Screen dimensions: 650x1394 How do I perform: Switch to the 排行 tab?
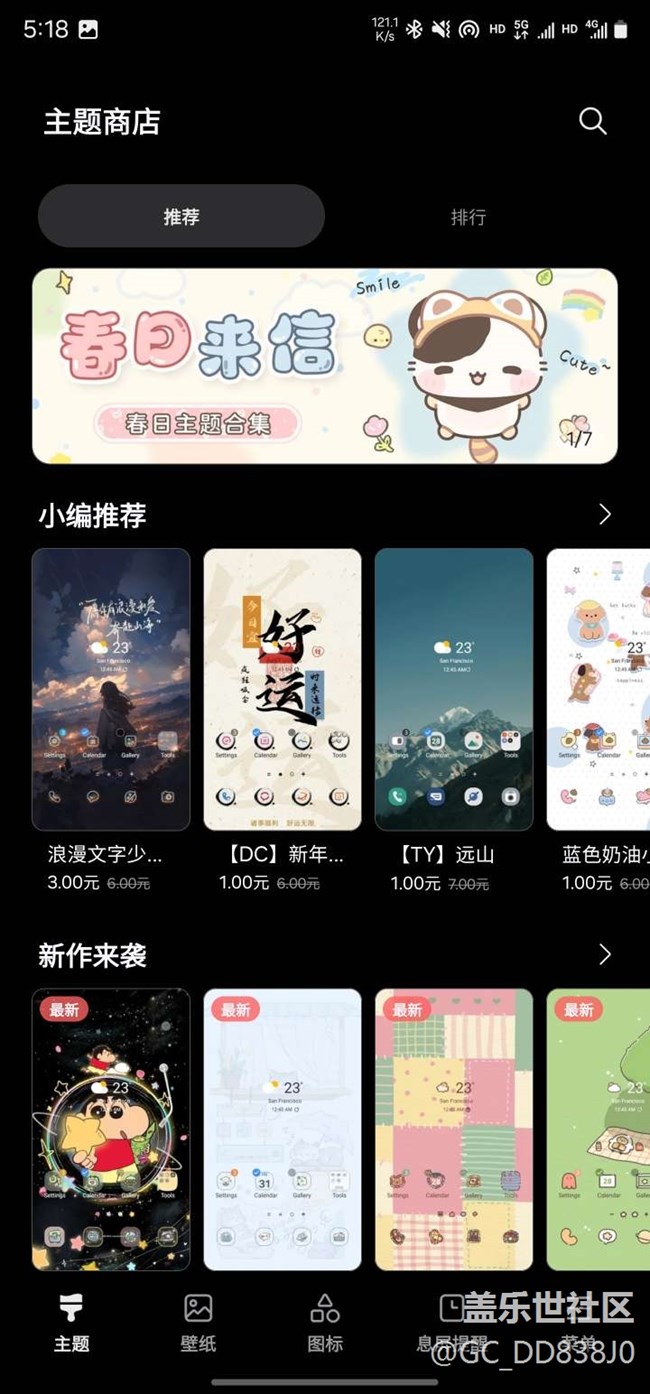(x=468, y=216)
